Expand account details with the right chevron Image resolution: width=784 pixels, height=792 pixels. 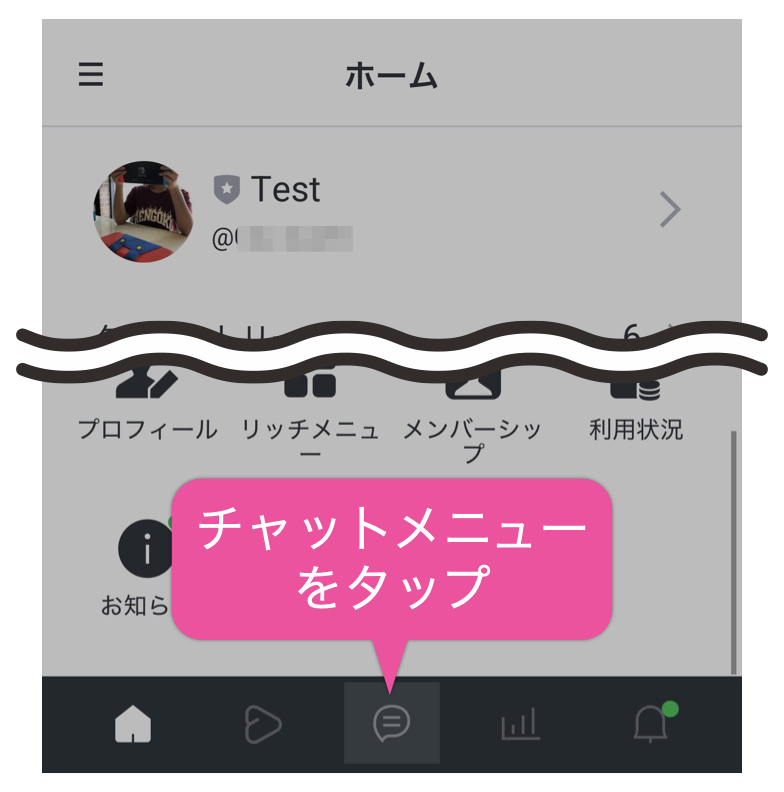tap(668, 210)
